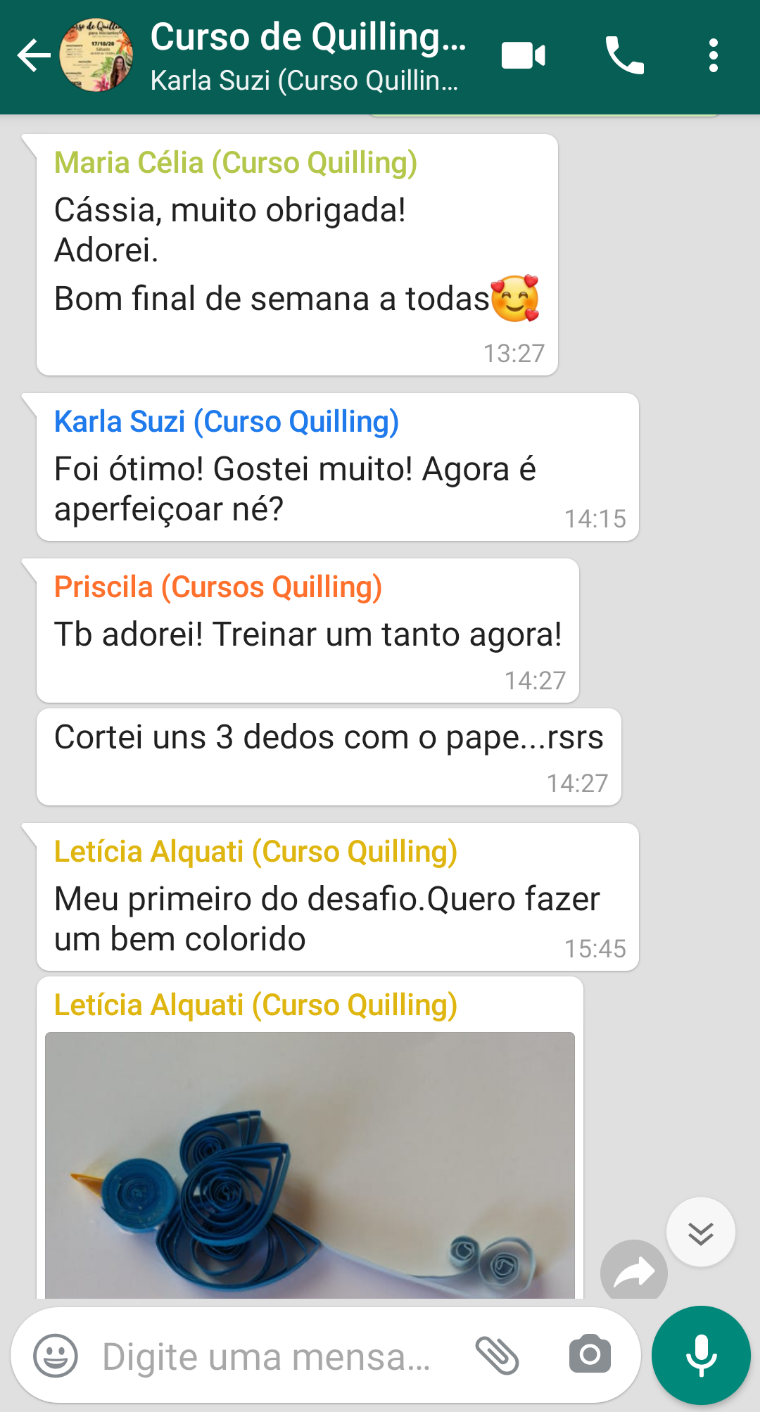
Task: Open Letícia's quilling bird photo
Action: pos(310,1165)
